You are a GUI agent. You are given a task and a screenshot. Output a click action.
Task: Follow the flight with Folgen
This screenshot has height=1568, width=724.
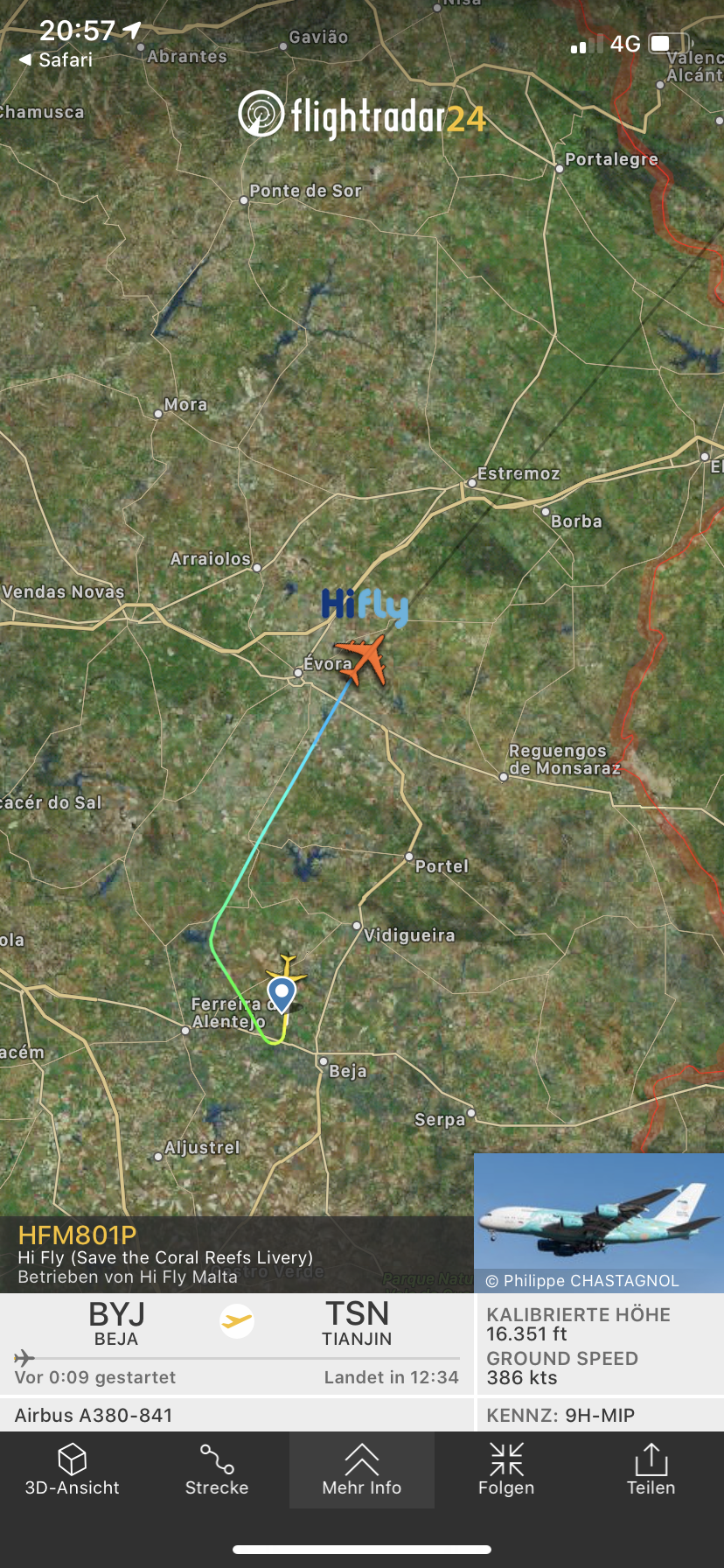pyautogui.click(x=506, y=1470)
